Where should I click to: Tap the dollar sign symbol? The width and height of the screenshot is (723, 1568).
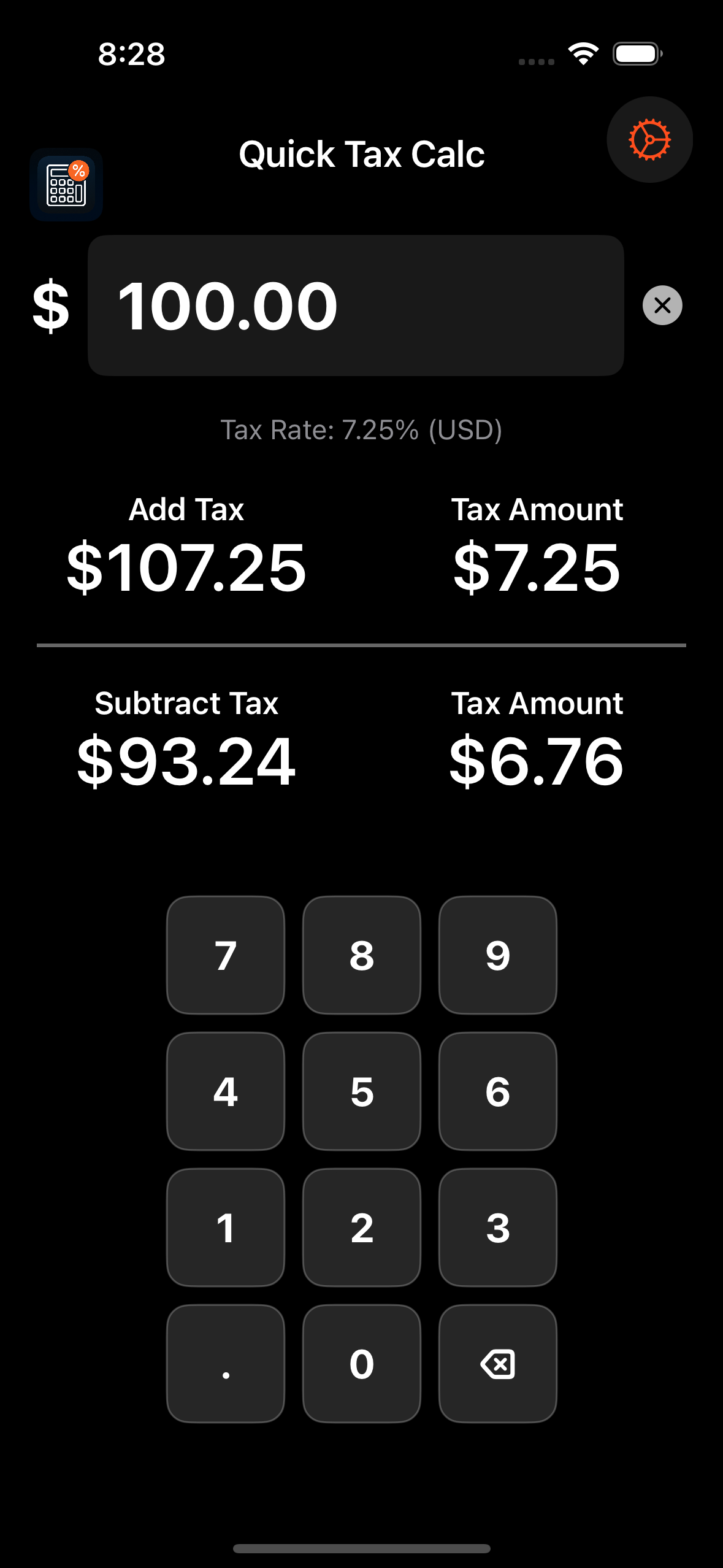(51, 307)
